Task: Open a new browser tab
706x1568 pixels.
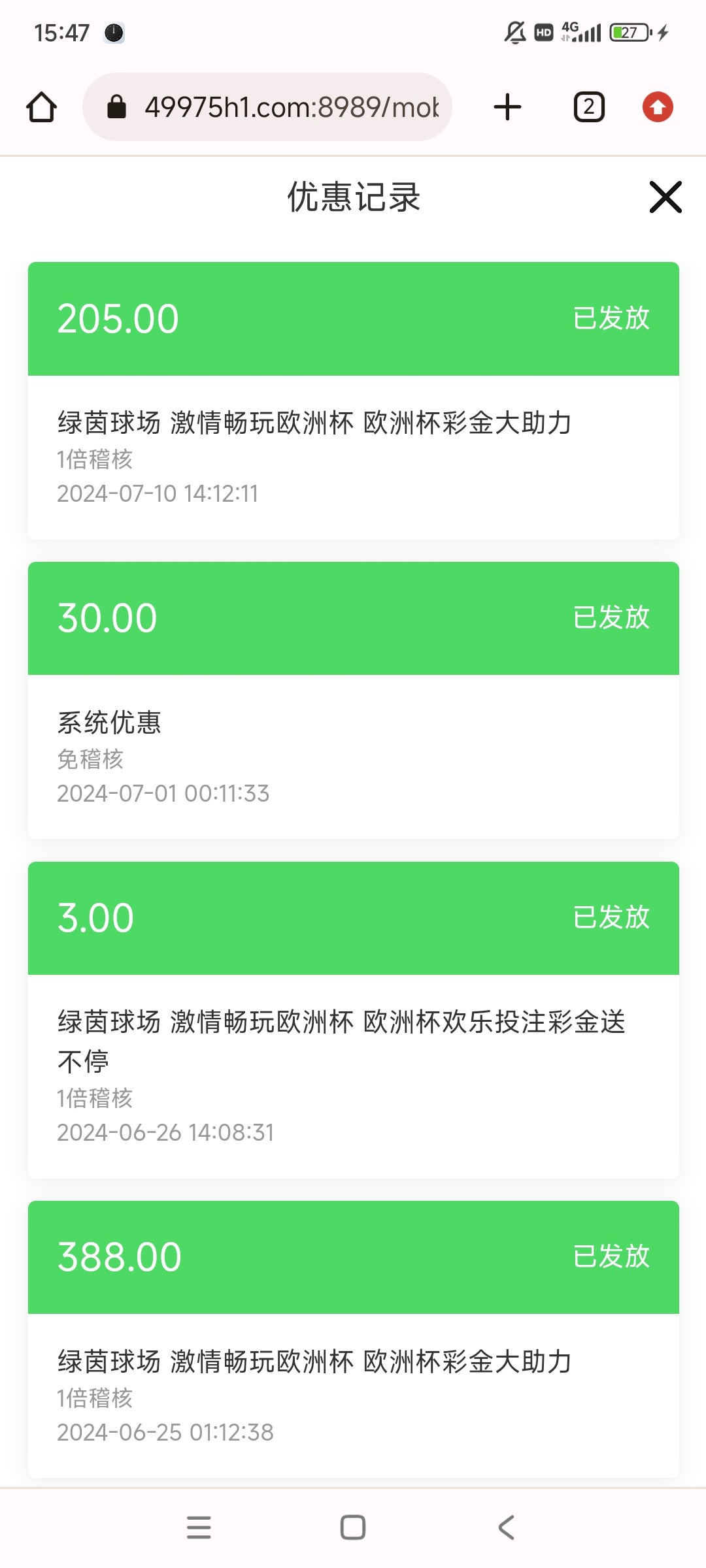Action: tap(507, 107)
